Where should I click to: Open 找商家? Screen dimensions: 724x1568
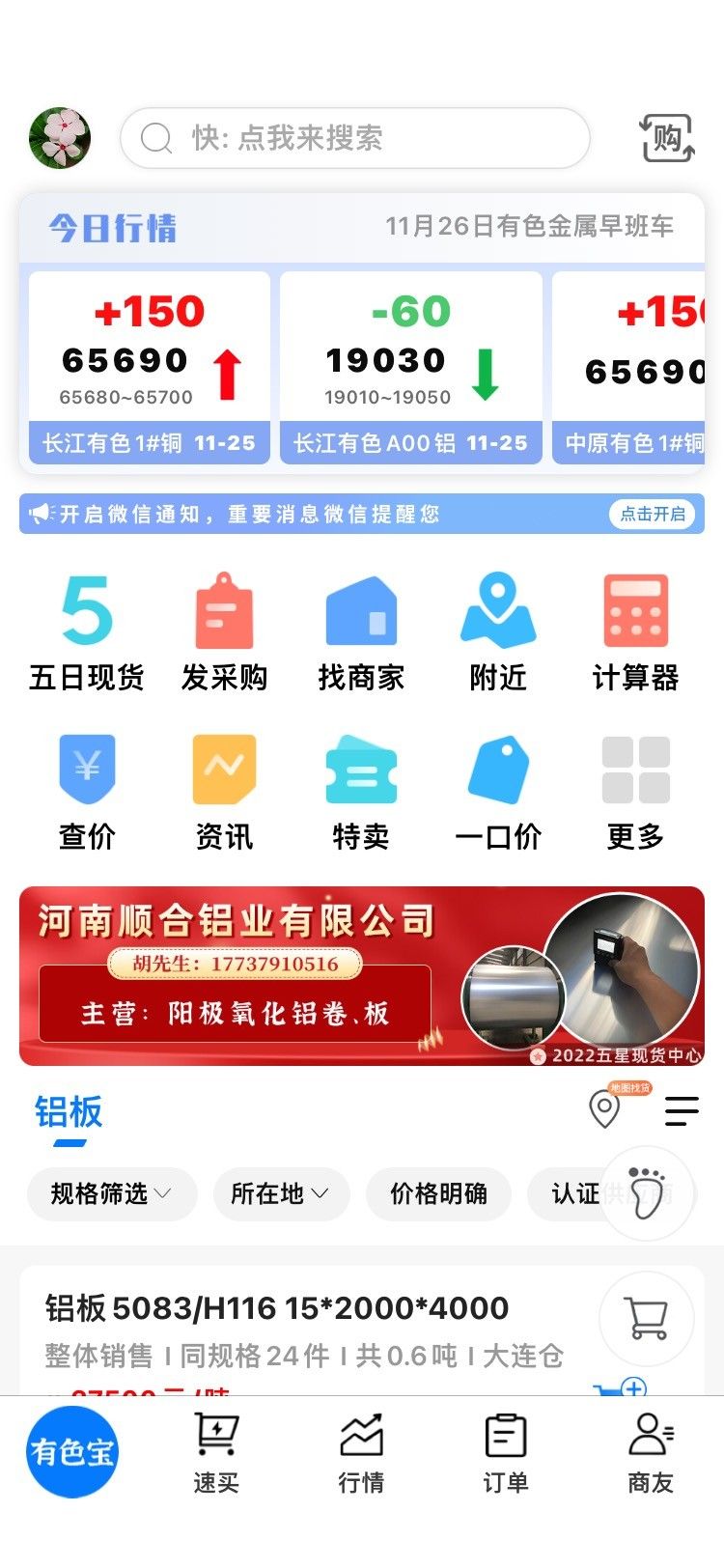[361, 632]
